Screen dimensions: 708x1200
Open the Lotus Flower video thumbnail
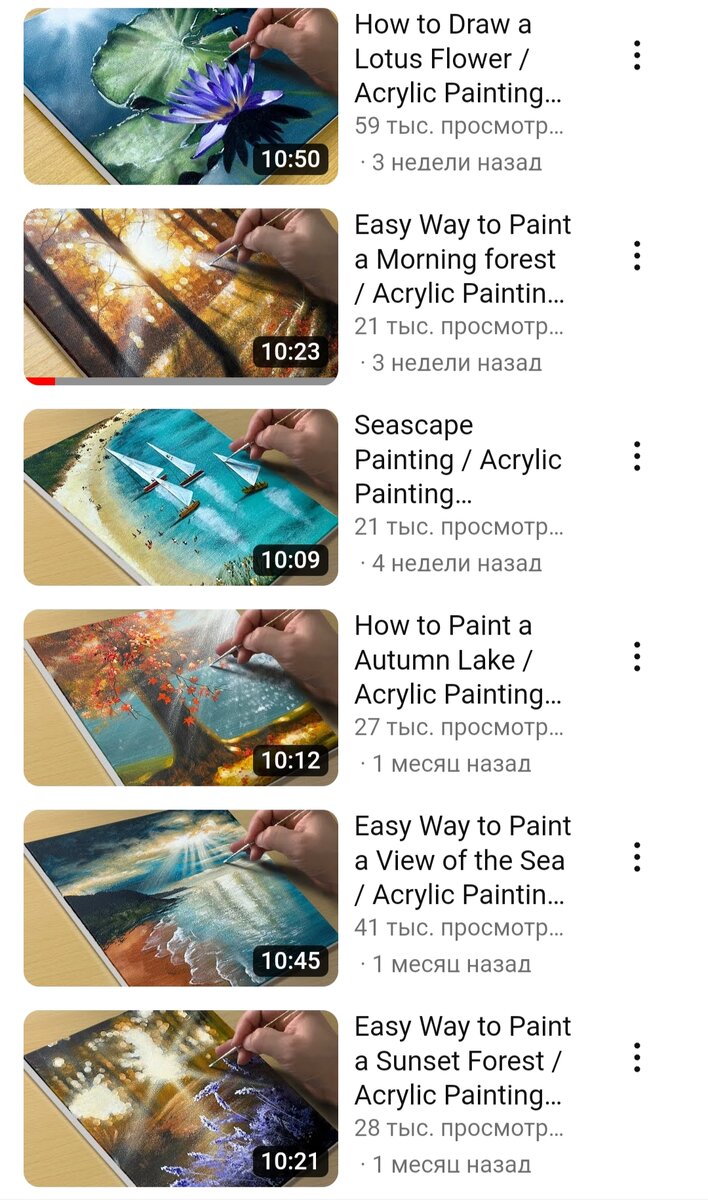(180, 97)
